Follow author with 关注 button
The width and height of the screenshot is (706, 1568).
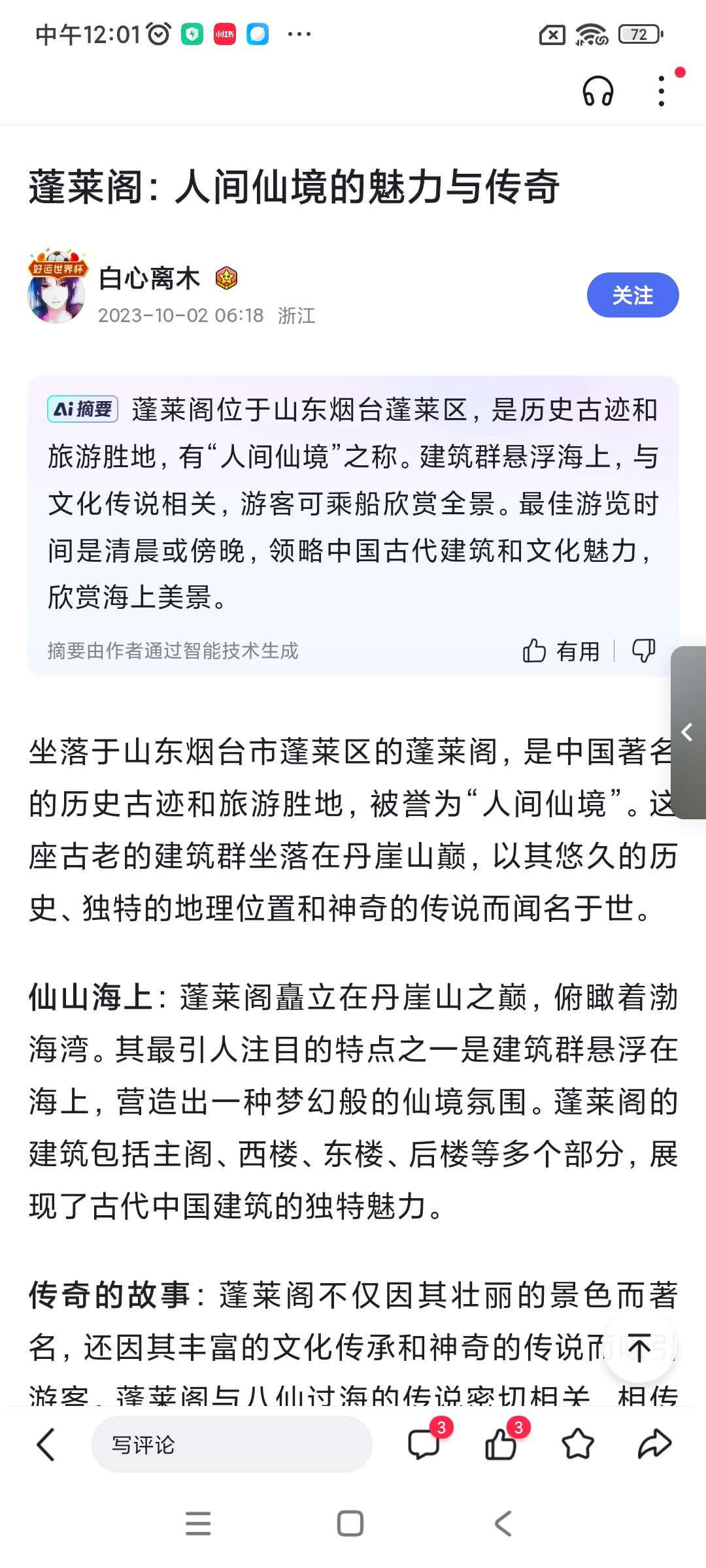tap(632, 295)
